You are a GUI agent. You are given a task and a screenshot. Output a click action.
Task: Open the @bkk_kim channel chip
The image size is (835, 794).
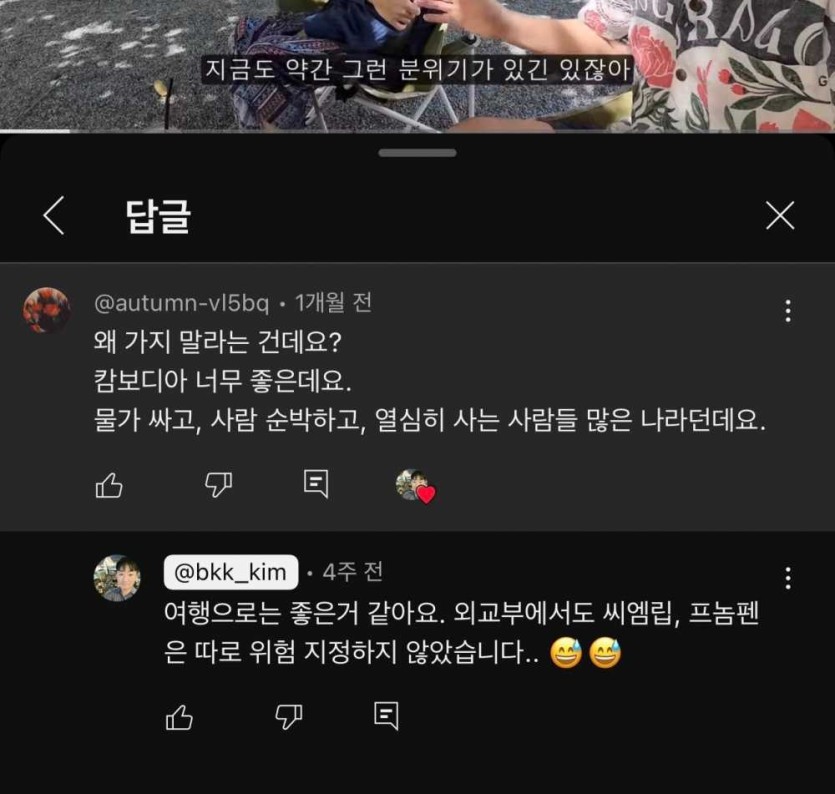[x=231, y=572]
